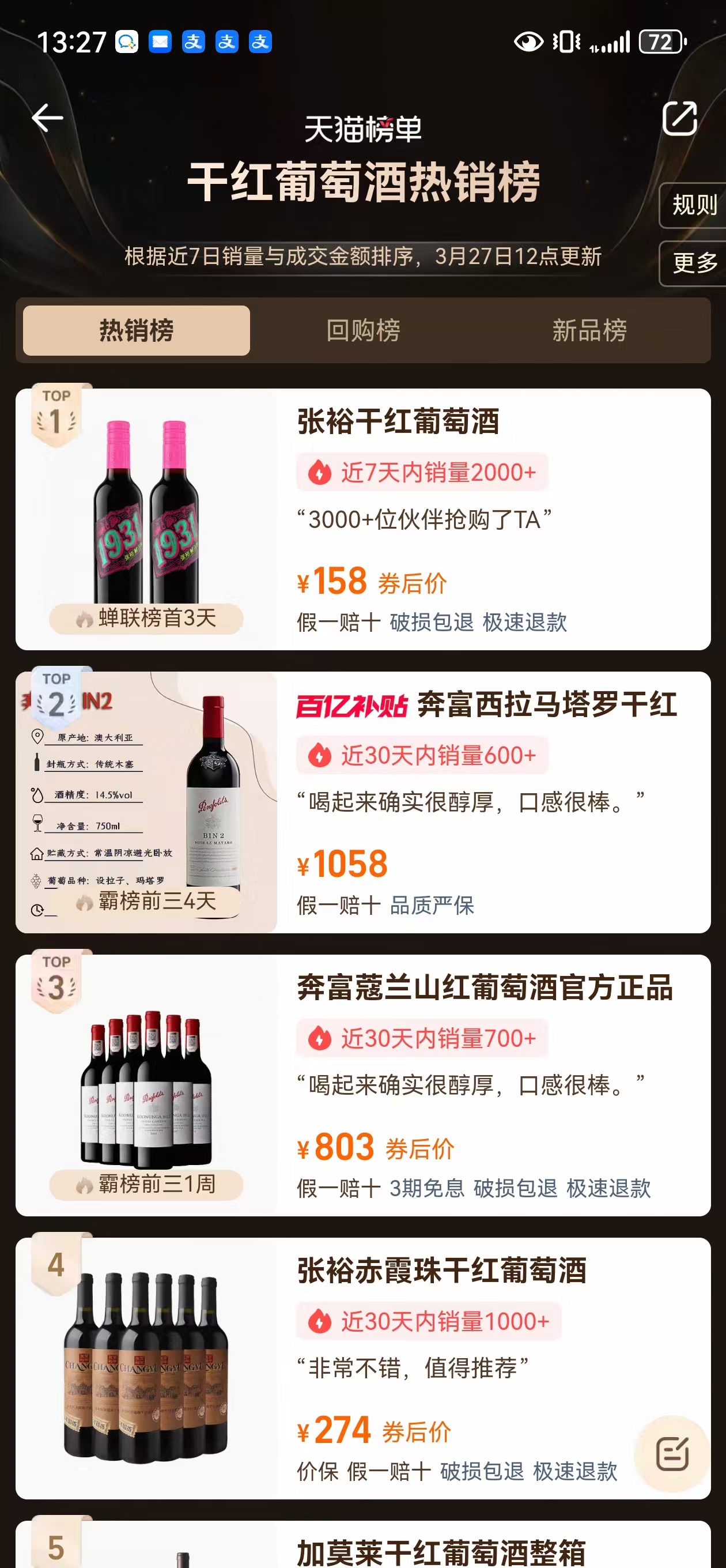Image resolution: width=726 pixels, height=1568 pixels.
Task: Open the 规则 rules button
Action: tap(694, 205)
